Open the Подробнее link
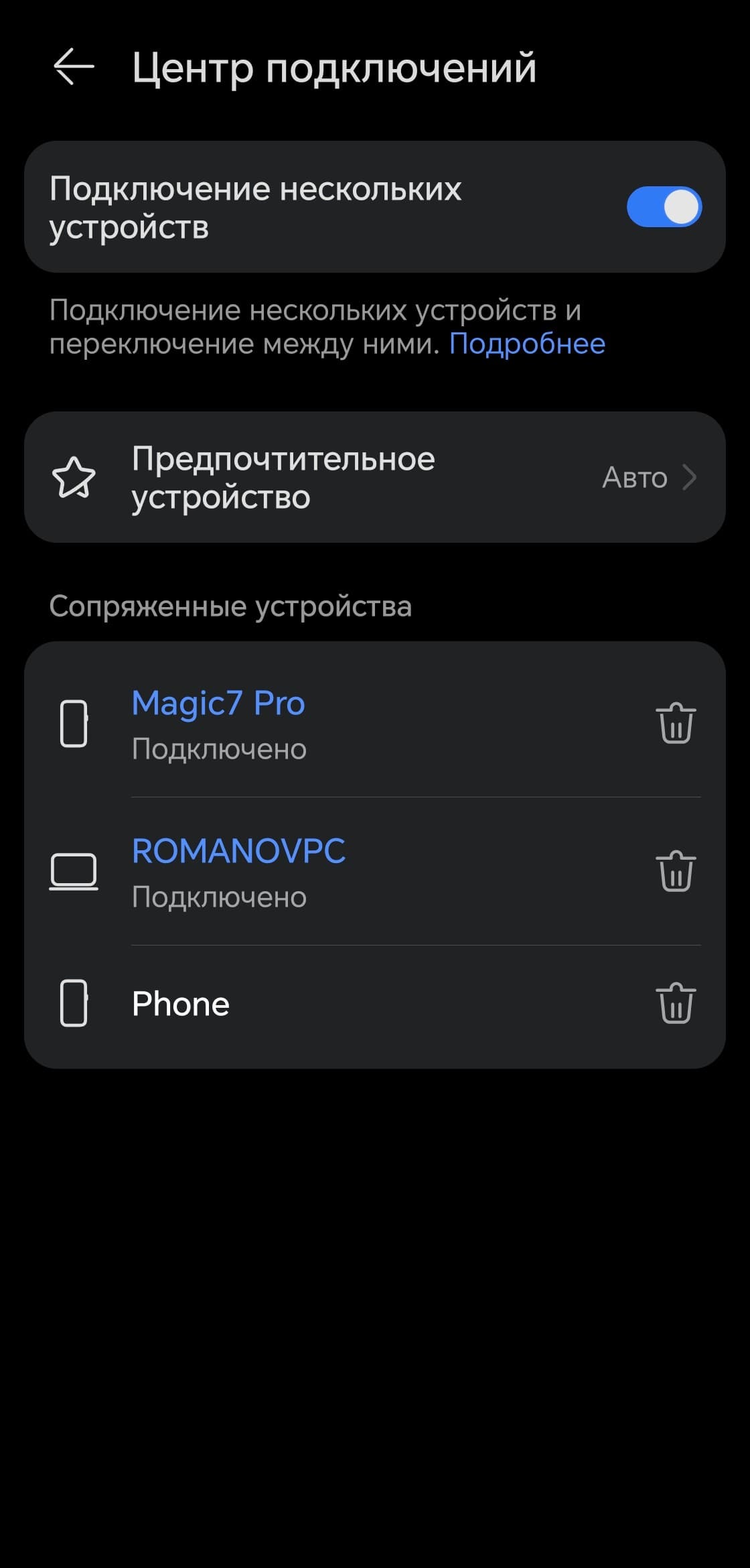The image size is (750, 1568). pyautogui.click(x=527, y=344)
